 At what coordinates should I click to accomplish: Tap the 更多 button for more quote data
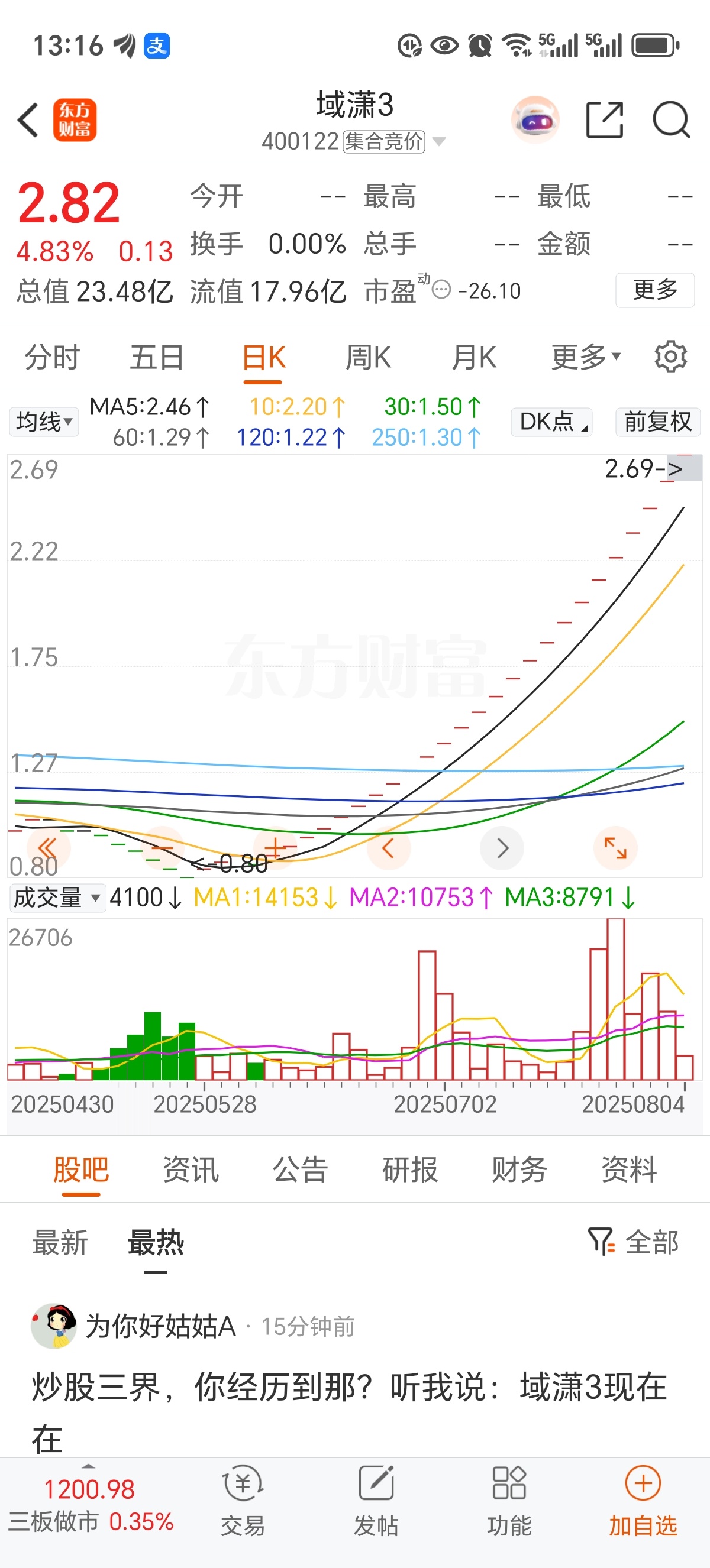point(655,290)
